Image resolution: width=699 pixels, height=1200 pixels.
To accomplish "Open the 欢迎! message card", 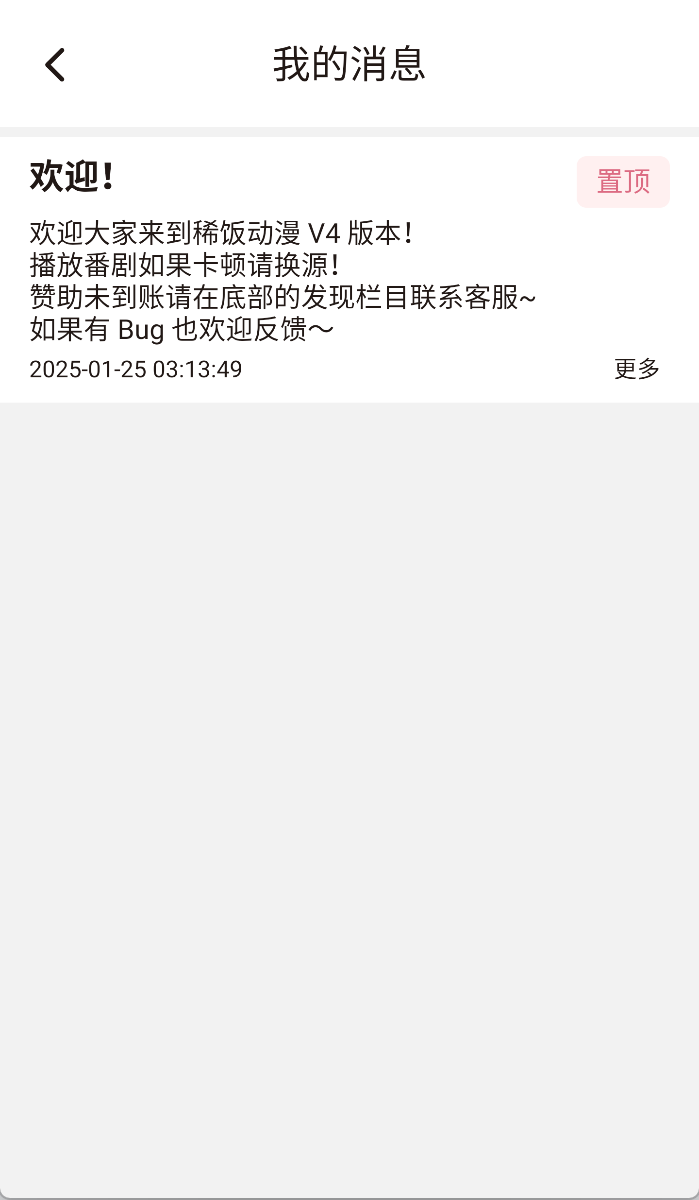I will [x=300, y=270].
